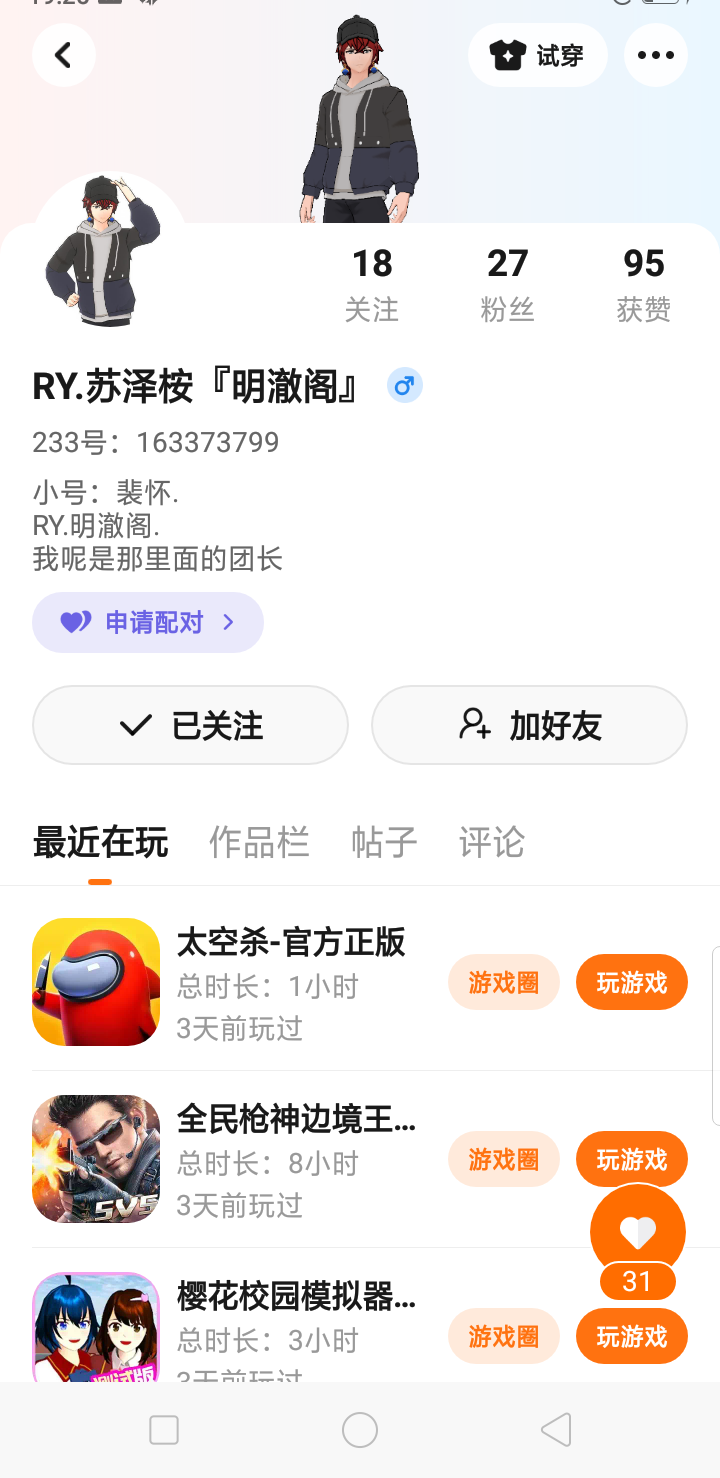The height and width of the screenshot is (1478, 720).
Task: Open 游戏圈 for 全民枪神边境王
Action: pos(503,1159)
